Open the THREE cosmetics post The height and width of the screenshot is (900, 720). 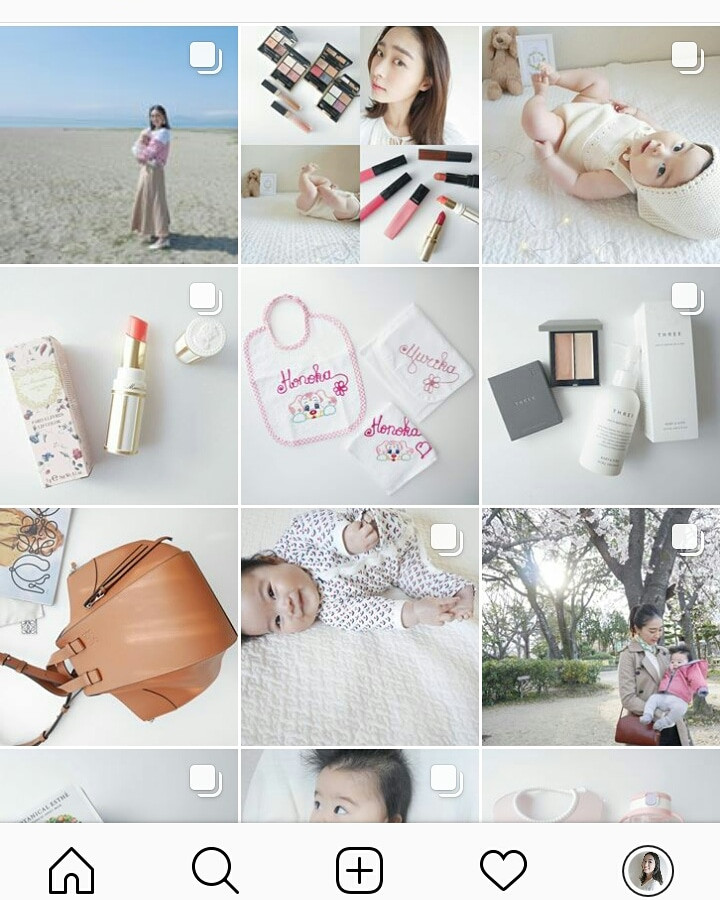[x=600, y=385]
